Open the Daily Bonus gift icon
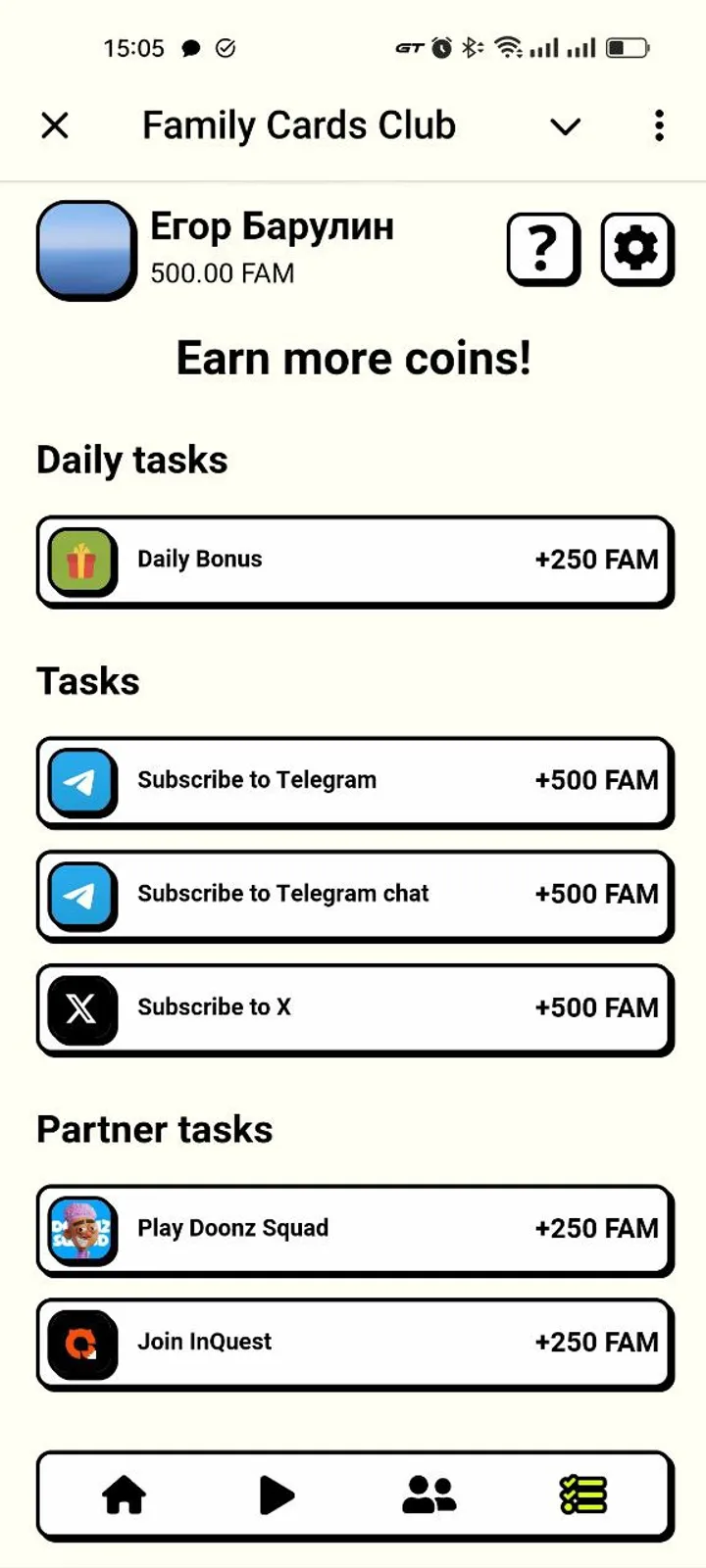The image size is (706, 1568). (x=82, y=561)
